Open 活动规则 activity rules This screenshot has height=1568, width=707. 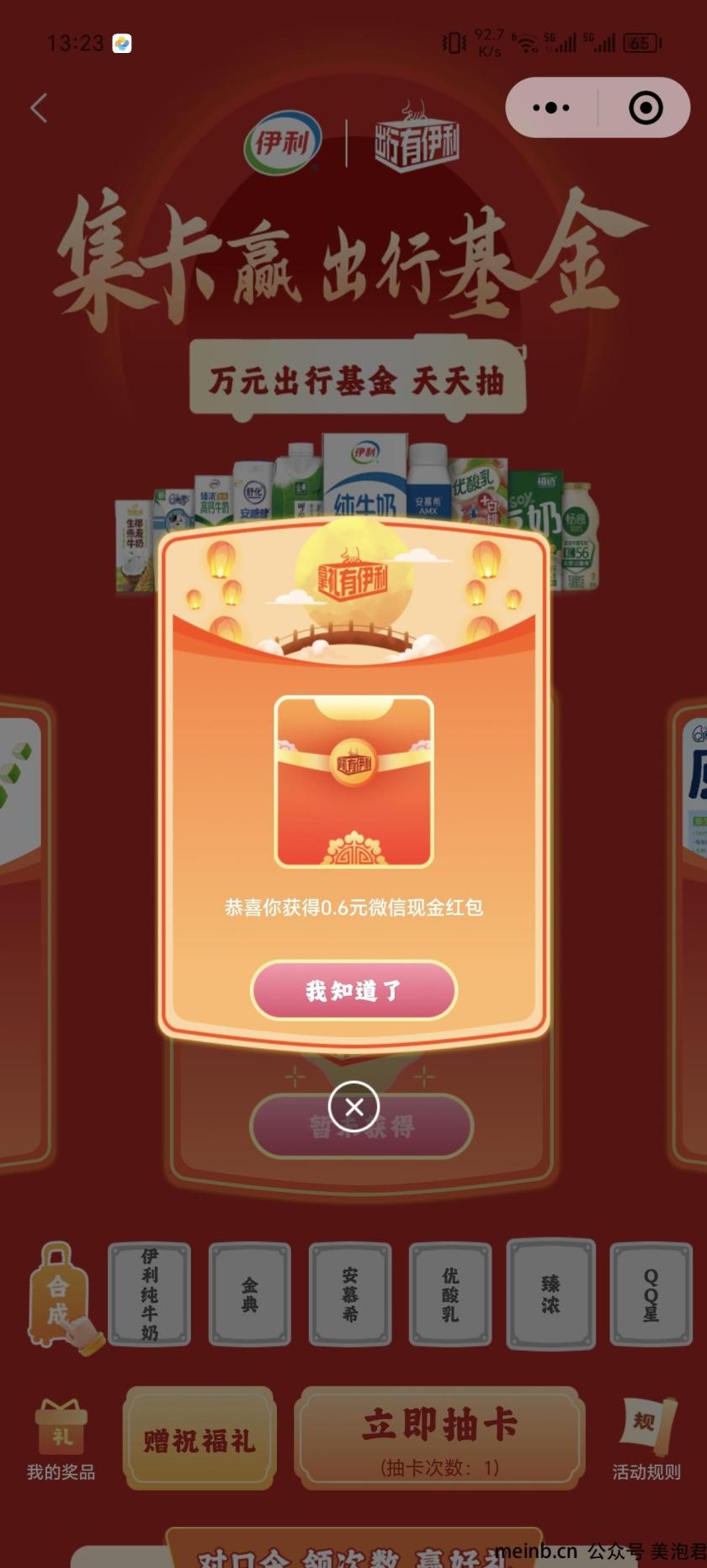pyautogui.click(x=646, y=1440)
